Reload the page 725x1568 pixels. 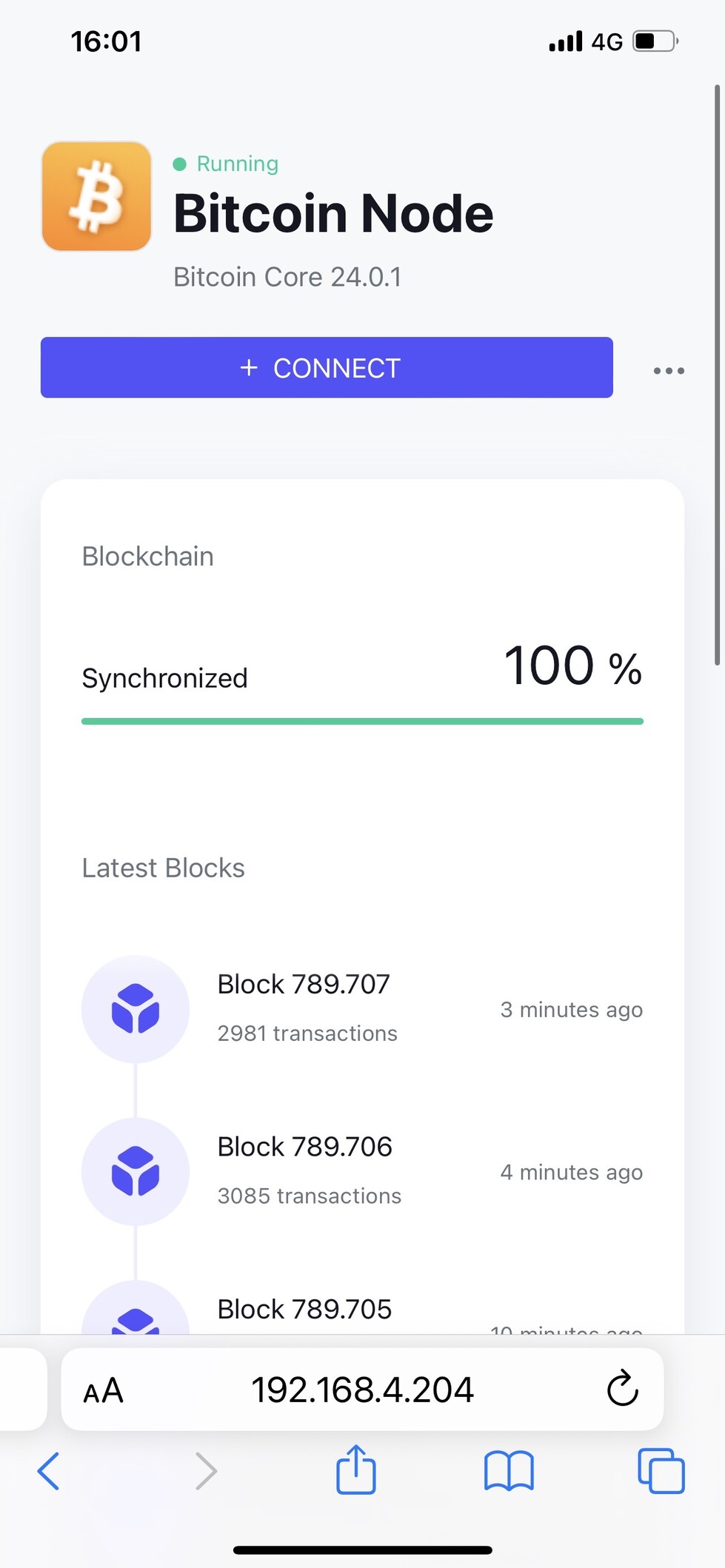click(622, 1389)
